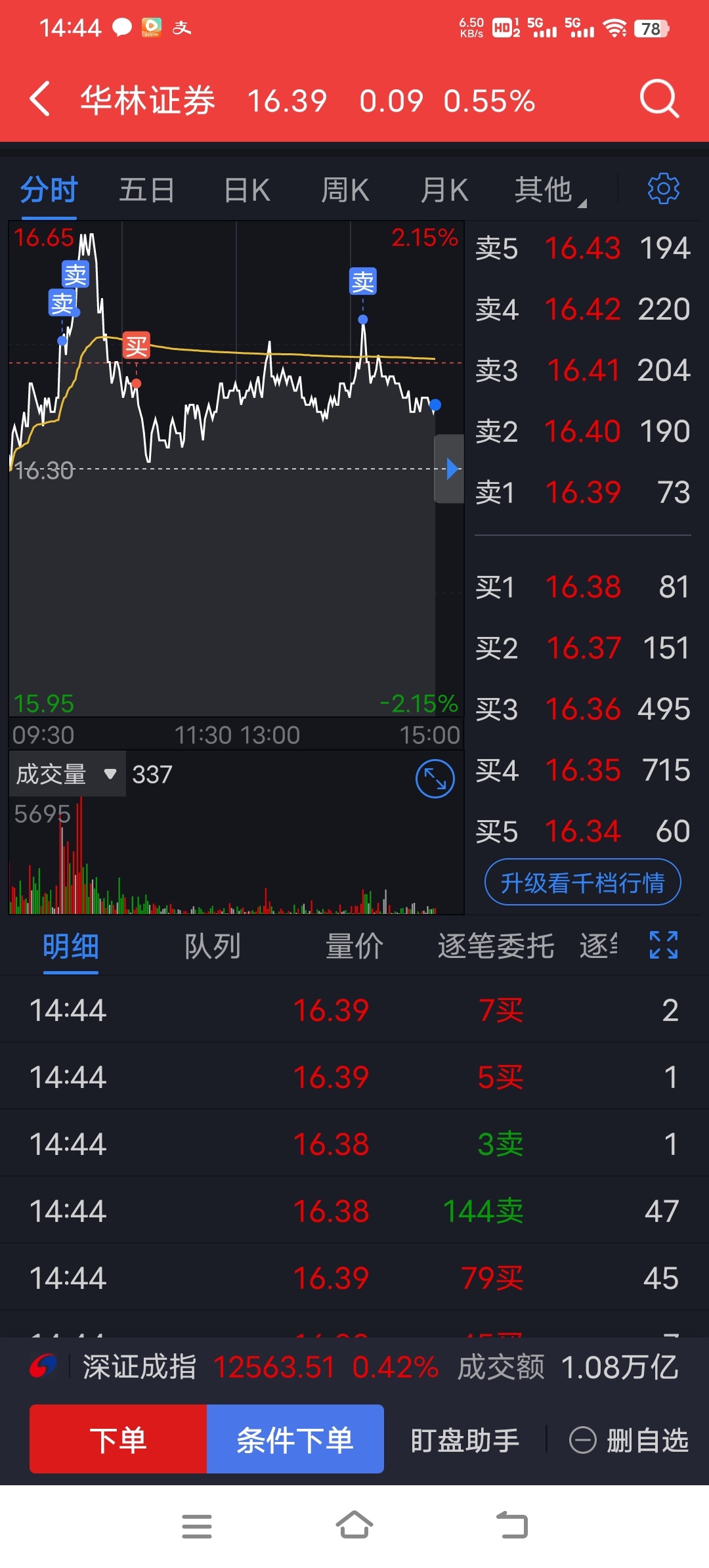This screenshot has width=709, height=1568.
Task: Switch to the 日K chart tab
Action: click(247, 190)
